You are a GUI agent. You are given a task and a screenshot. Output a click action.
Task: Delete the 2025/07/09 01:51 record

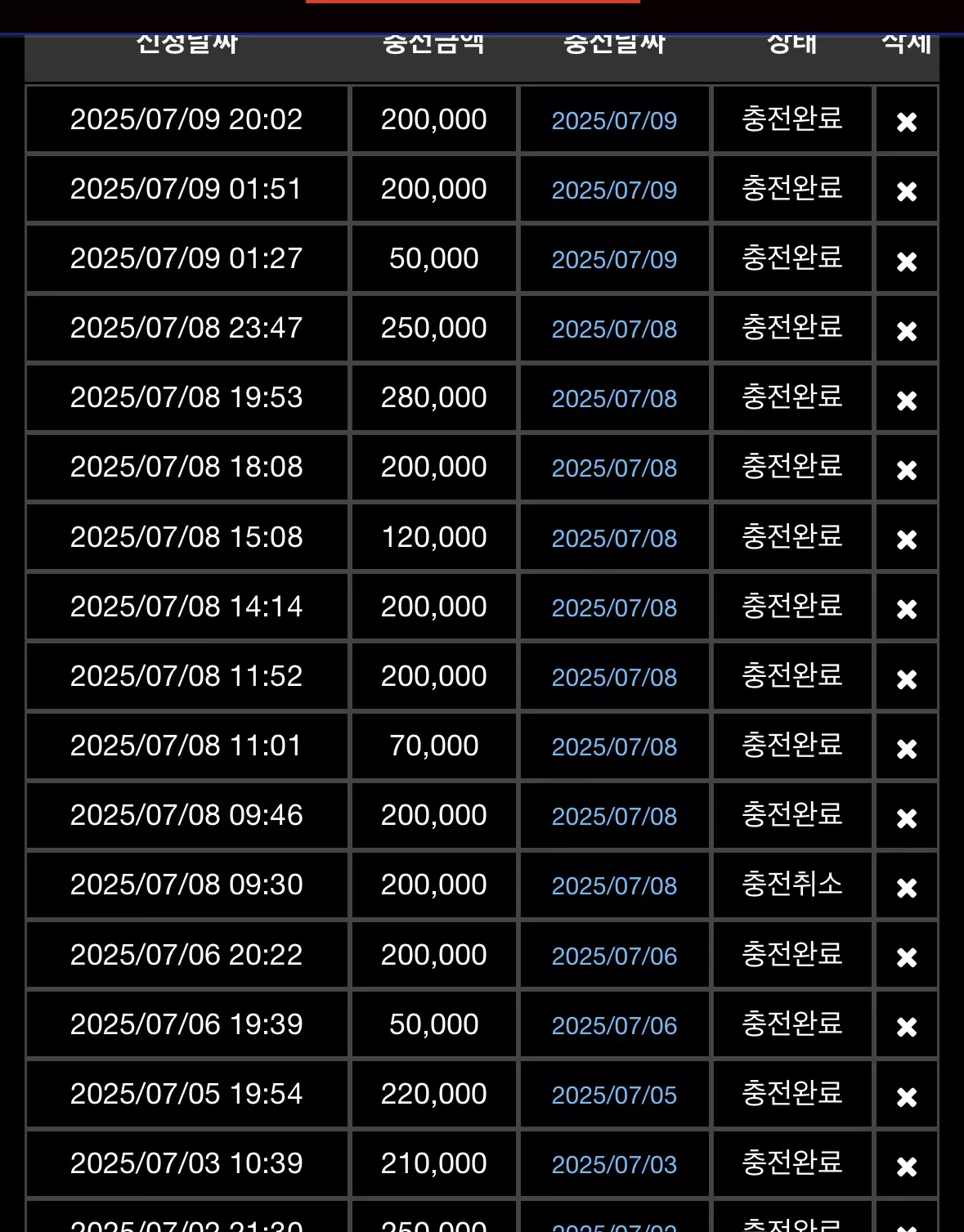coord(906,191)
